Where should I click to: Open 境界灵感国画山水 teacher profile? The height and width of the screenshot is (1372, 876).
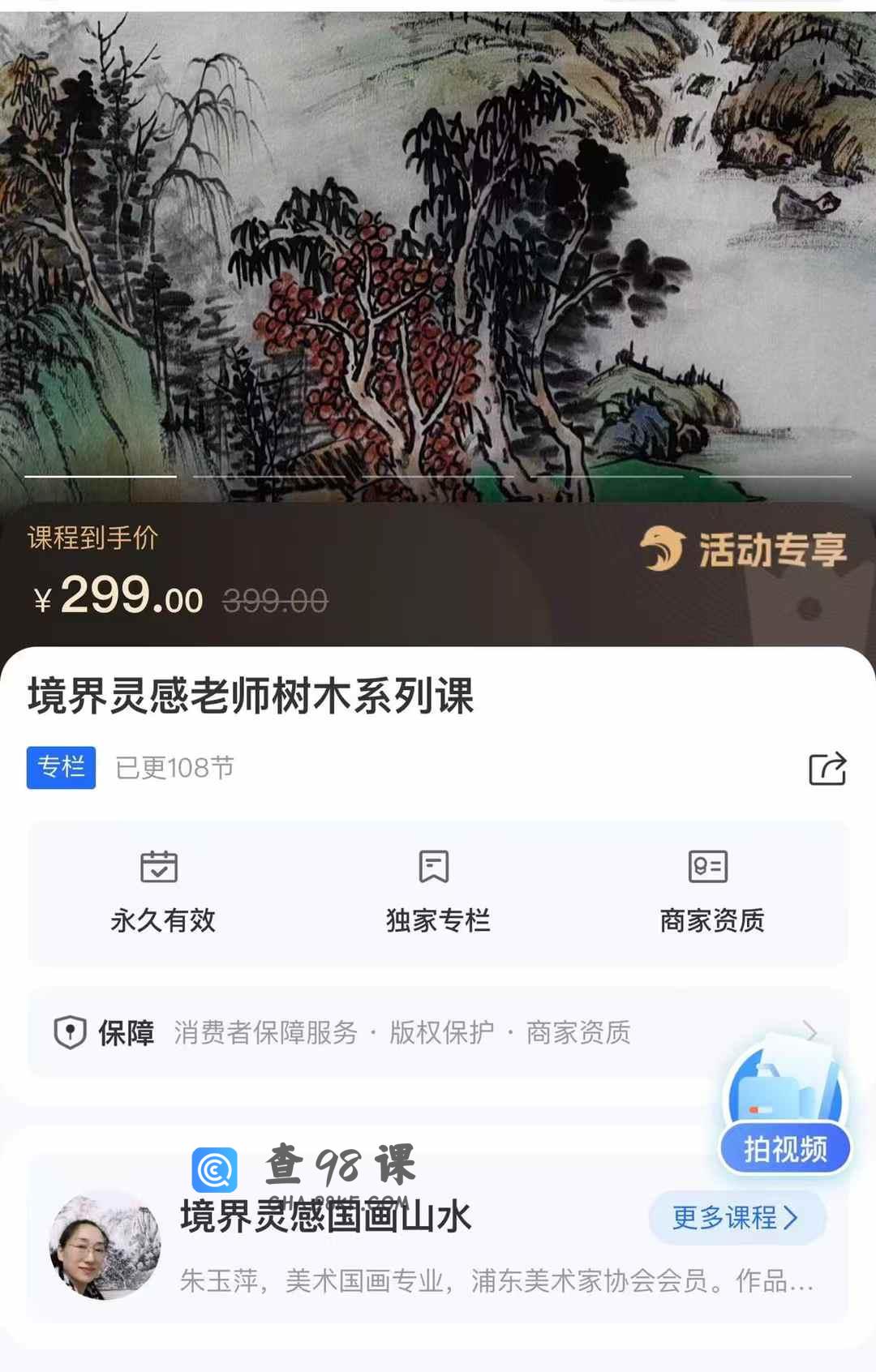pos(324,1218)
